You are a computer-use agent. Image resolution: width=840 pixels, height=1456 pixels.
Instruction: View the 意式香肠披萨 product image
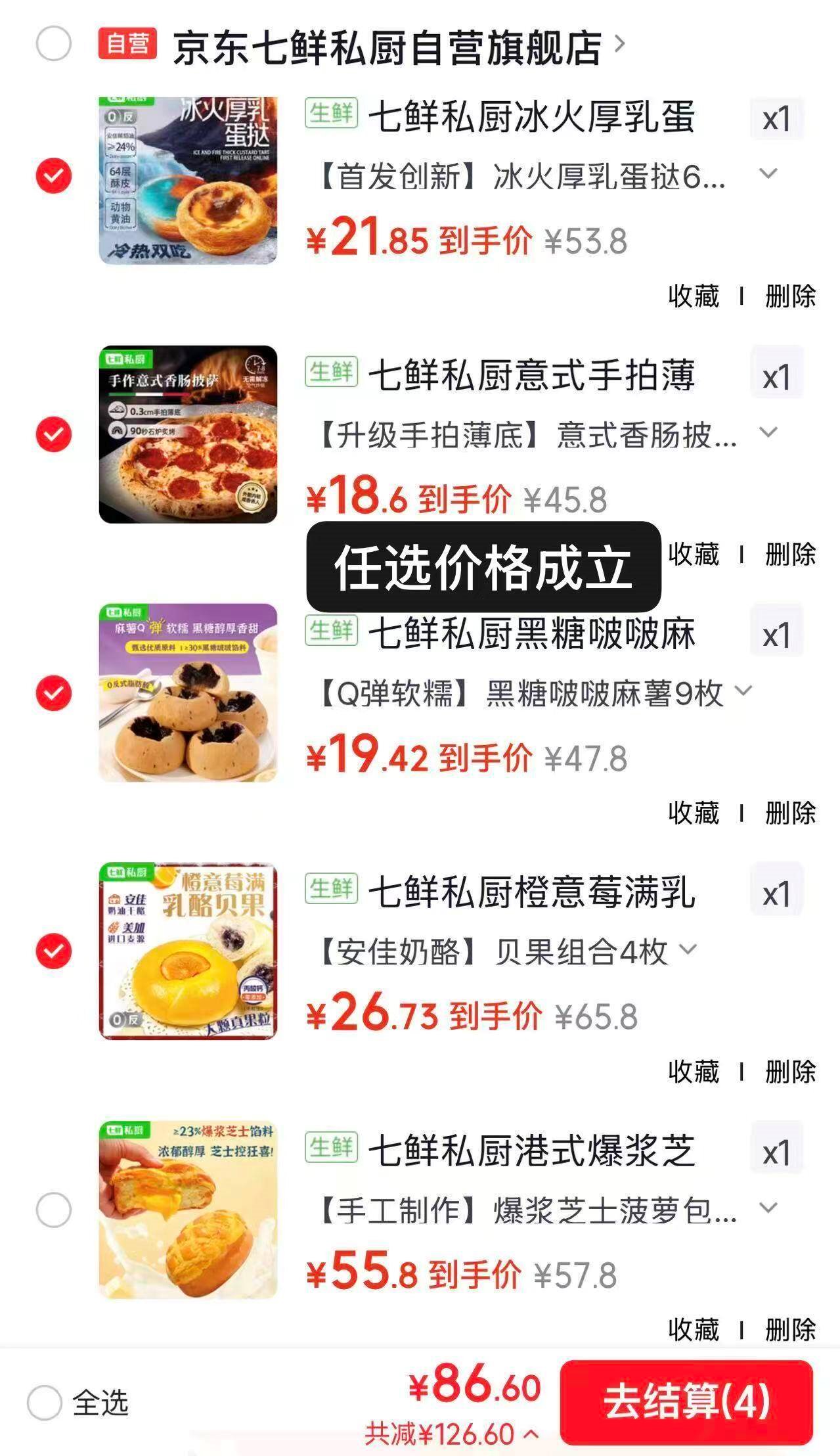[x=188, y=434]
